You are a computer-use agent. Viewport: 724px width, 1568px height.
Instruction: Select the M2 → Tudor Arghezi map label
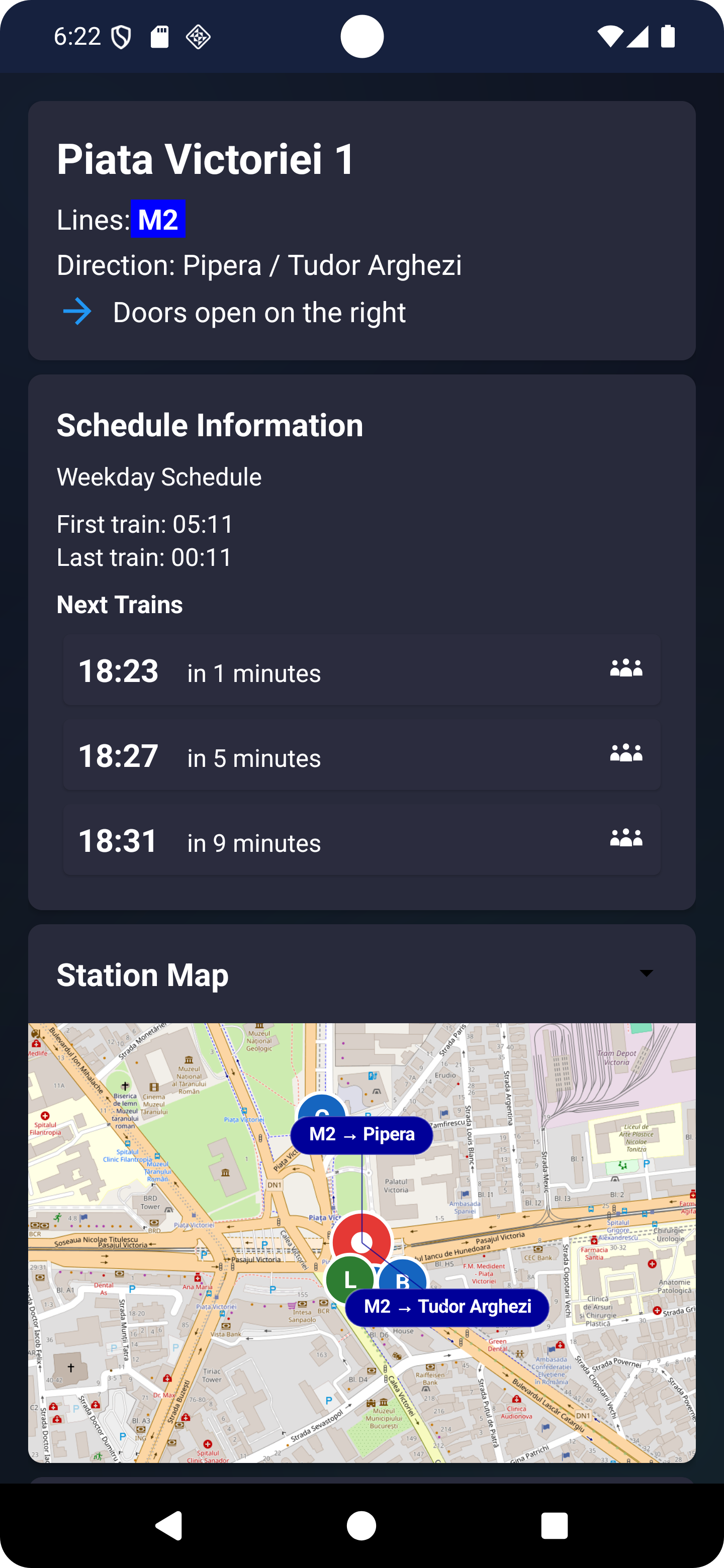(447, 1307)
